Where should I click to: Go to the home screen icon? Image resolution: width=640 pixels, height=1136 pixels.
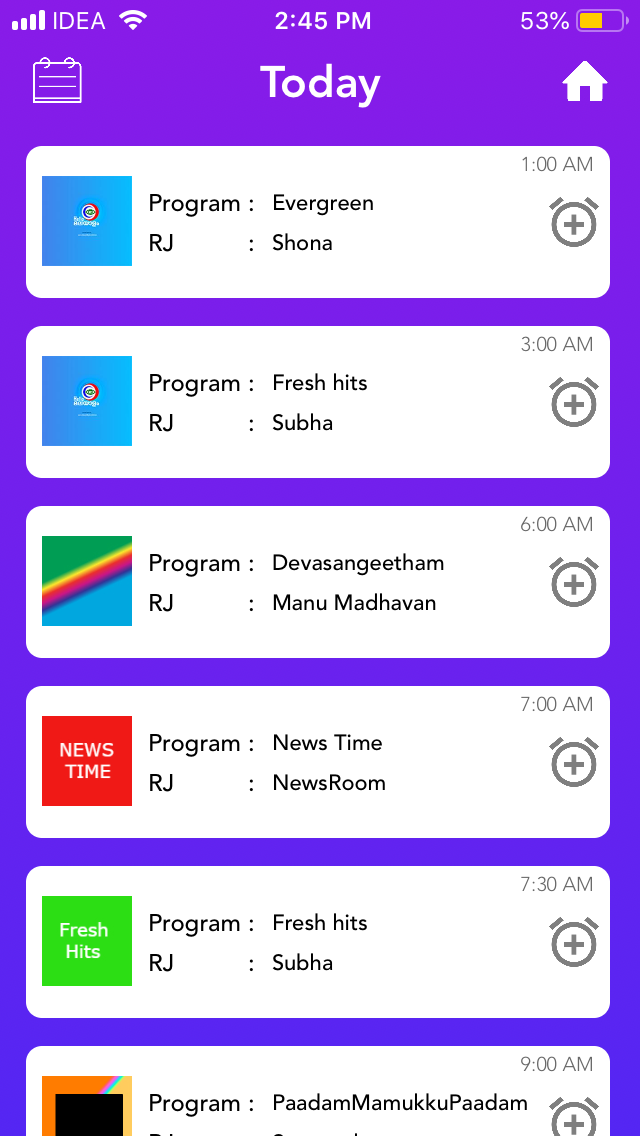coord(585,82)
